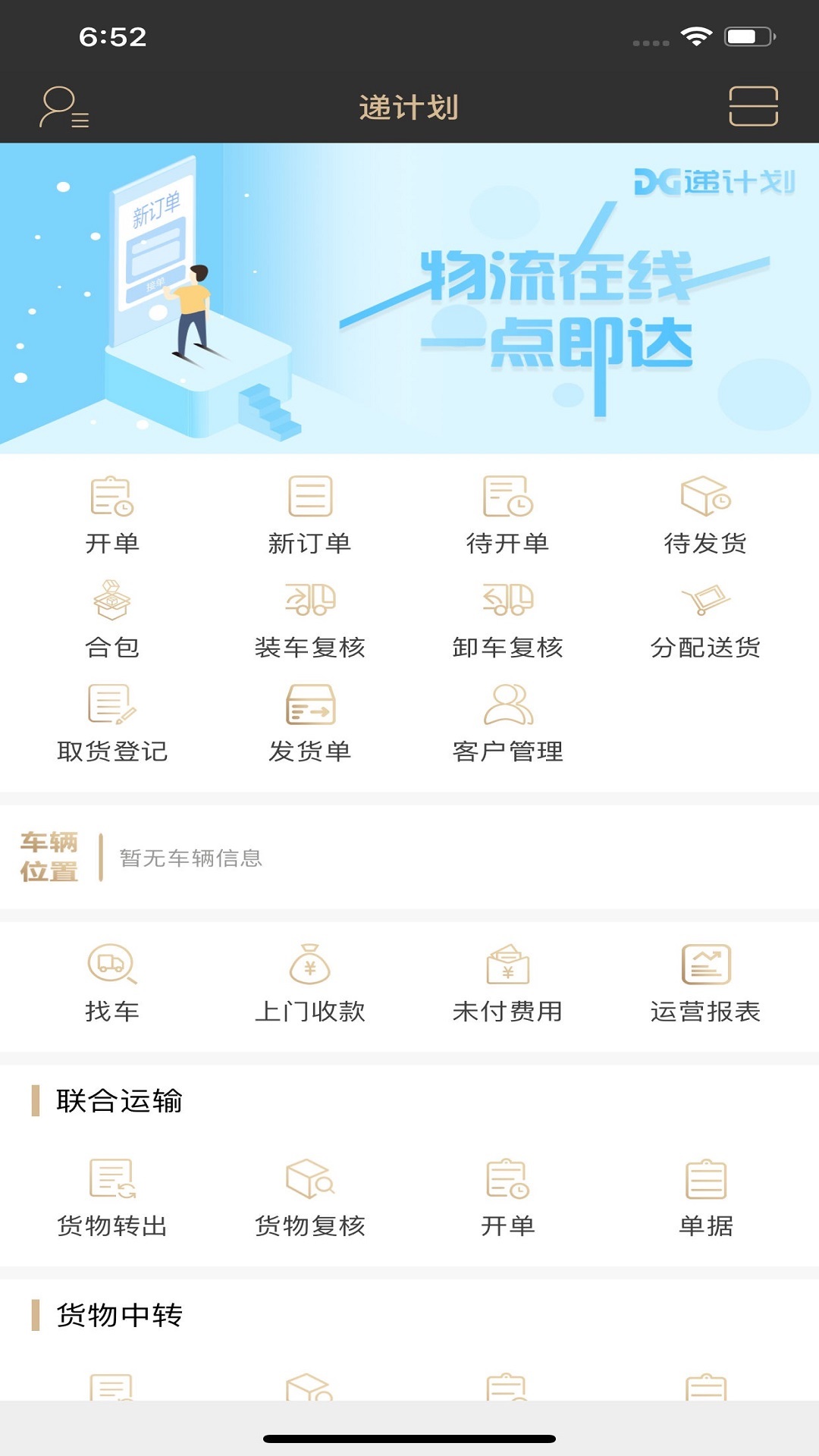Open 客户管理 customer management
819x1456 pixels.
tap(507, 720)
